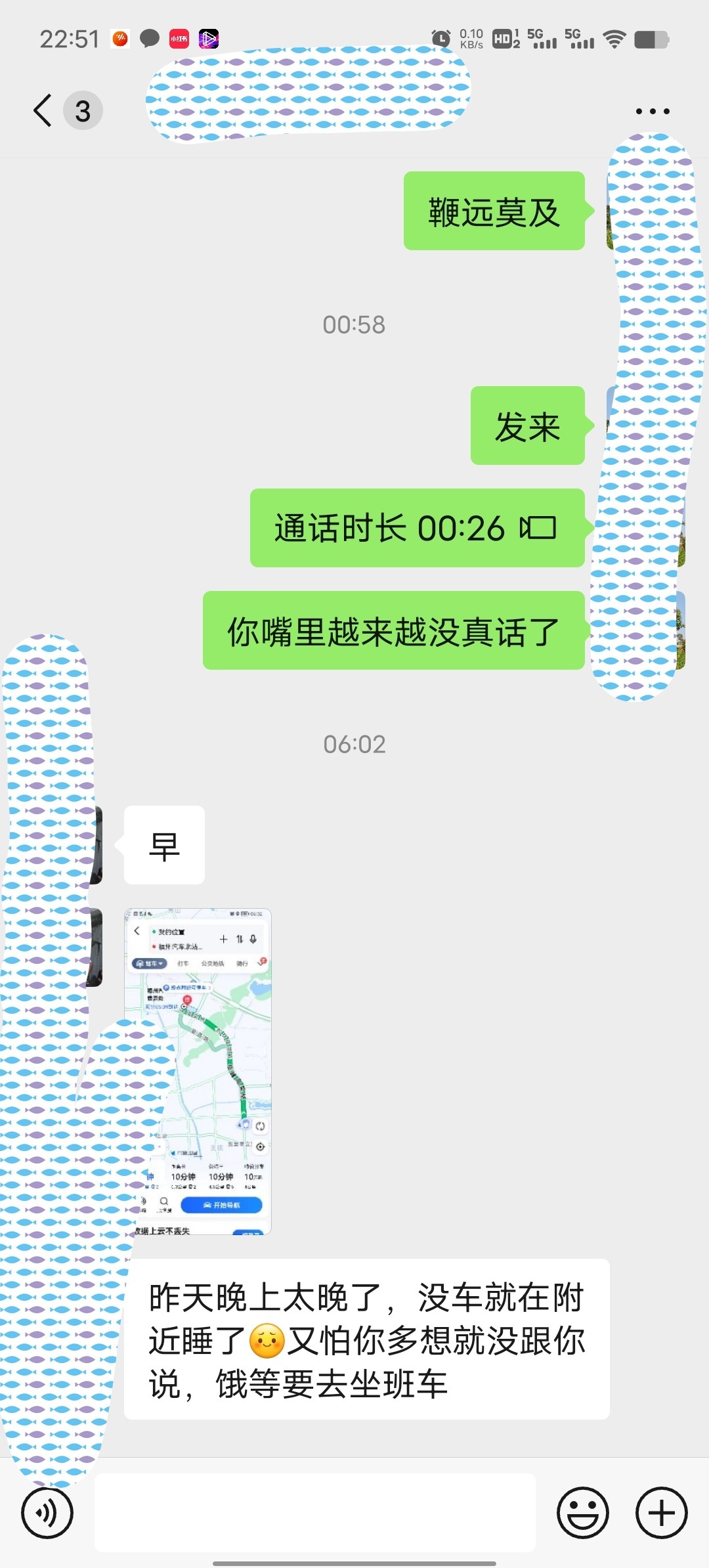Screen dimensions: 709x1568
Task: Open the plus attachment menu
Action: tap(662, 1513)
